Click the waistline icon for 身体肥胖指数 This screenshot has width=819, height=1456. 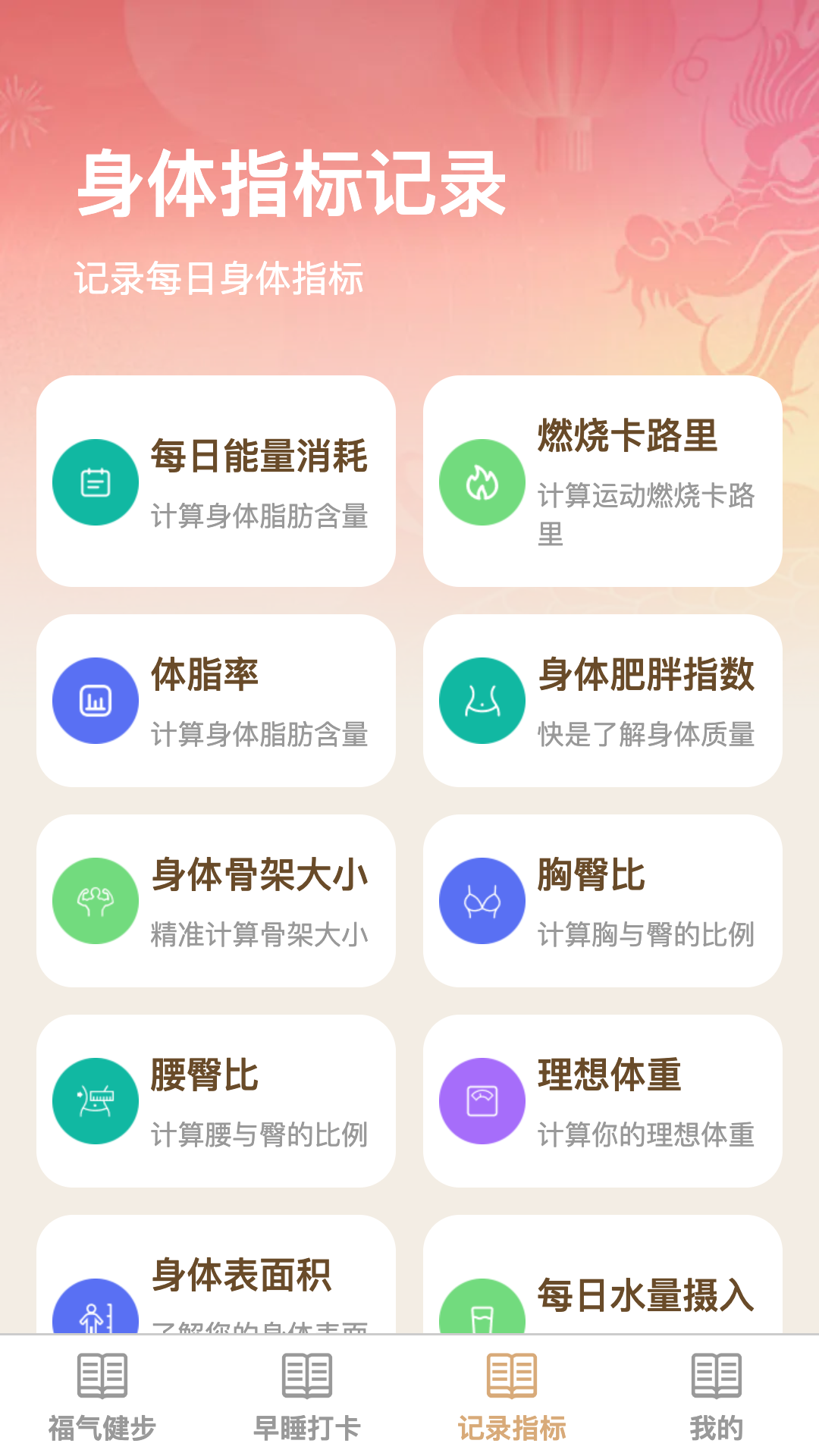[482, 699]
